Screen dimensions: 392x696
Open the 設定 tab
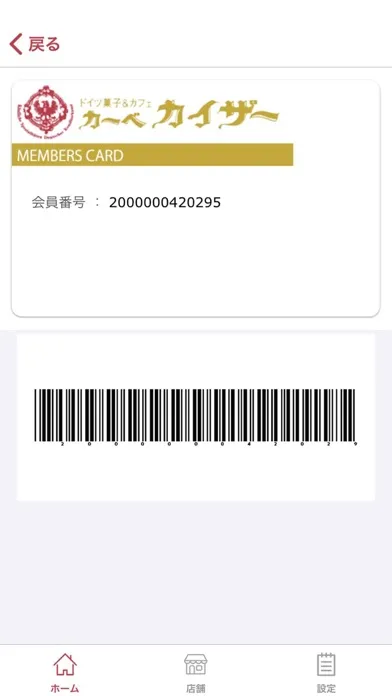coord(326,672)
